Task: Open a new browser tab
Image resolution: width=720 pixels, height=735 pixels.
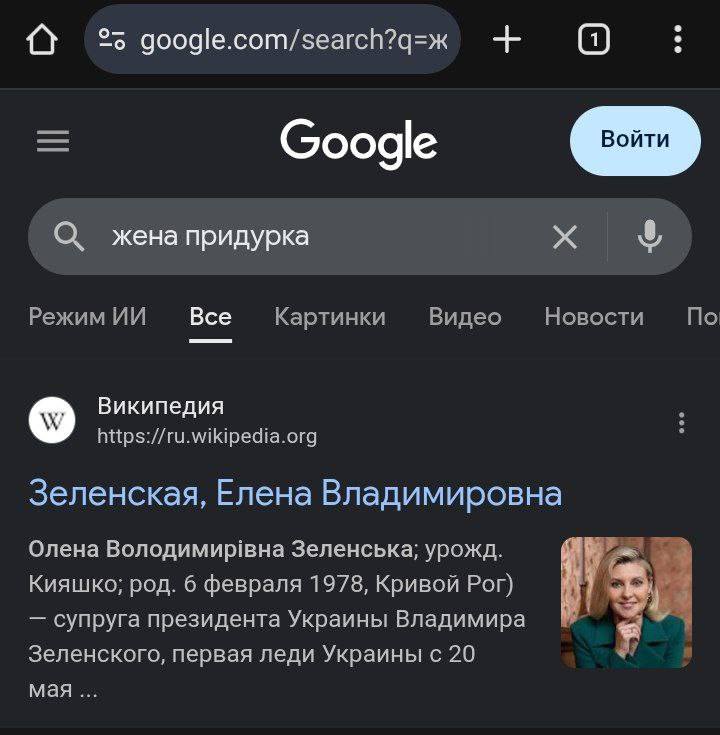Action: tap(507, 40)
